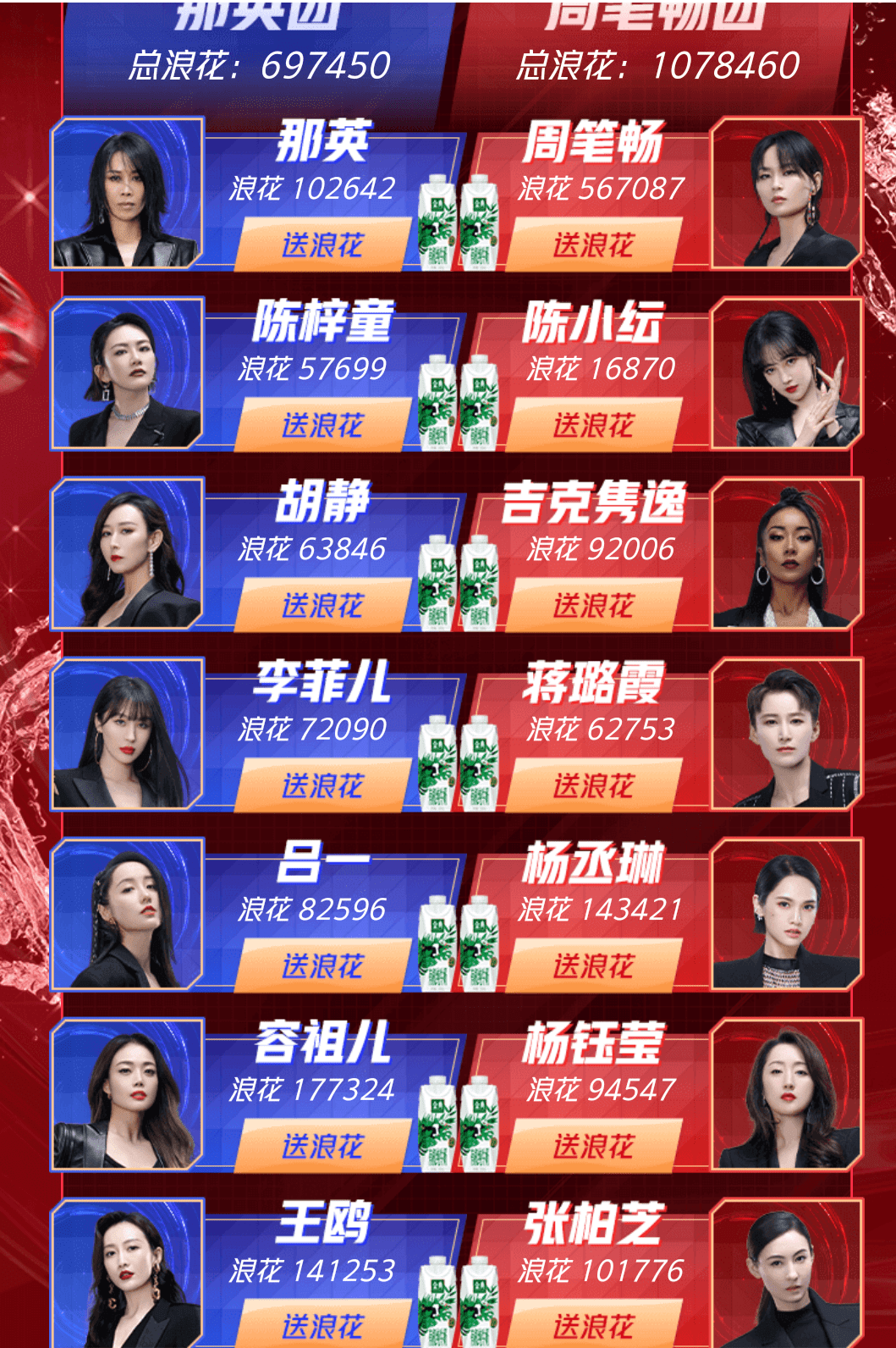This screenshot has height=1348, width=896.
Task: Tap 送浪花 under 周笔畅
Action: click(x=593, y=245)
